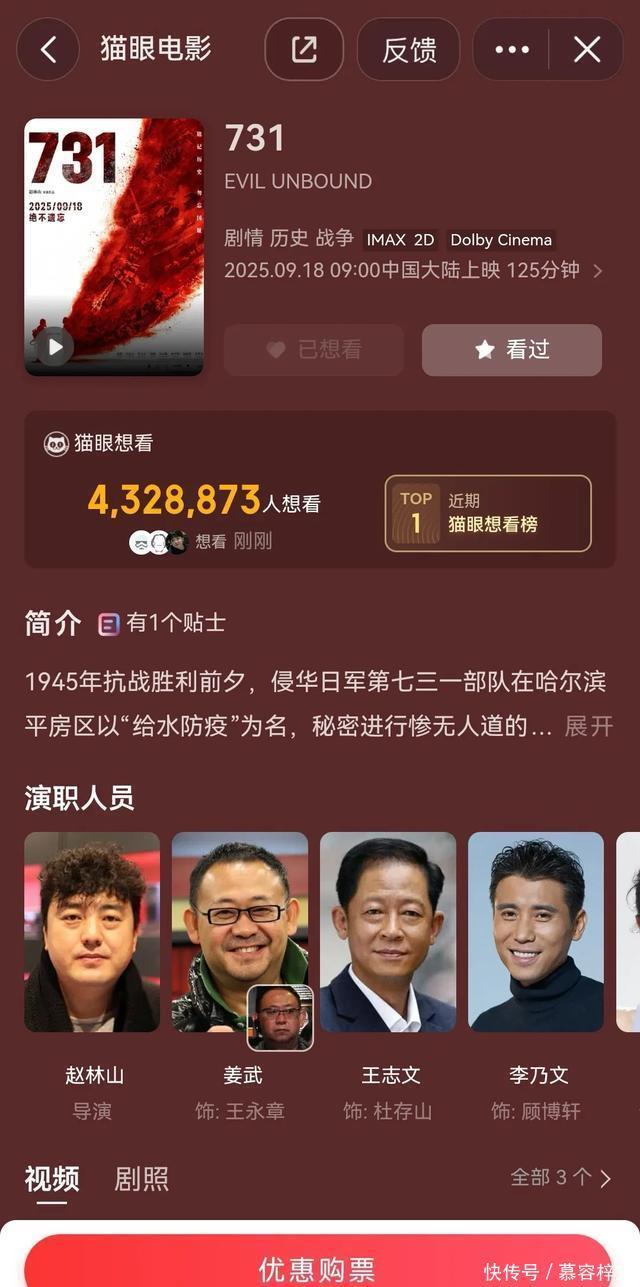Switch to the 剧照 tab
640x1287 pixels.
141,1179
